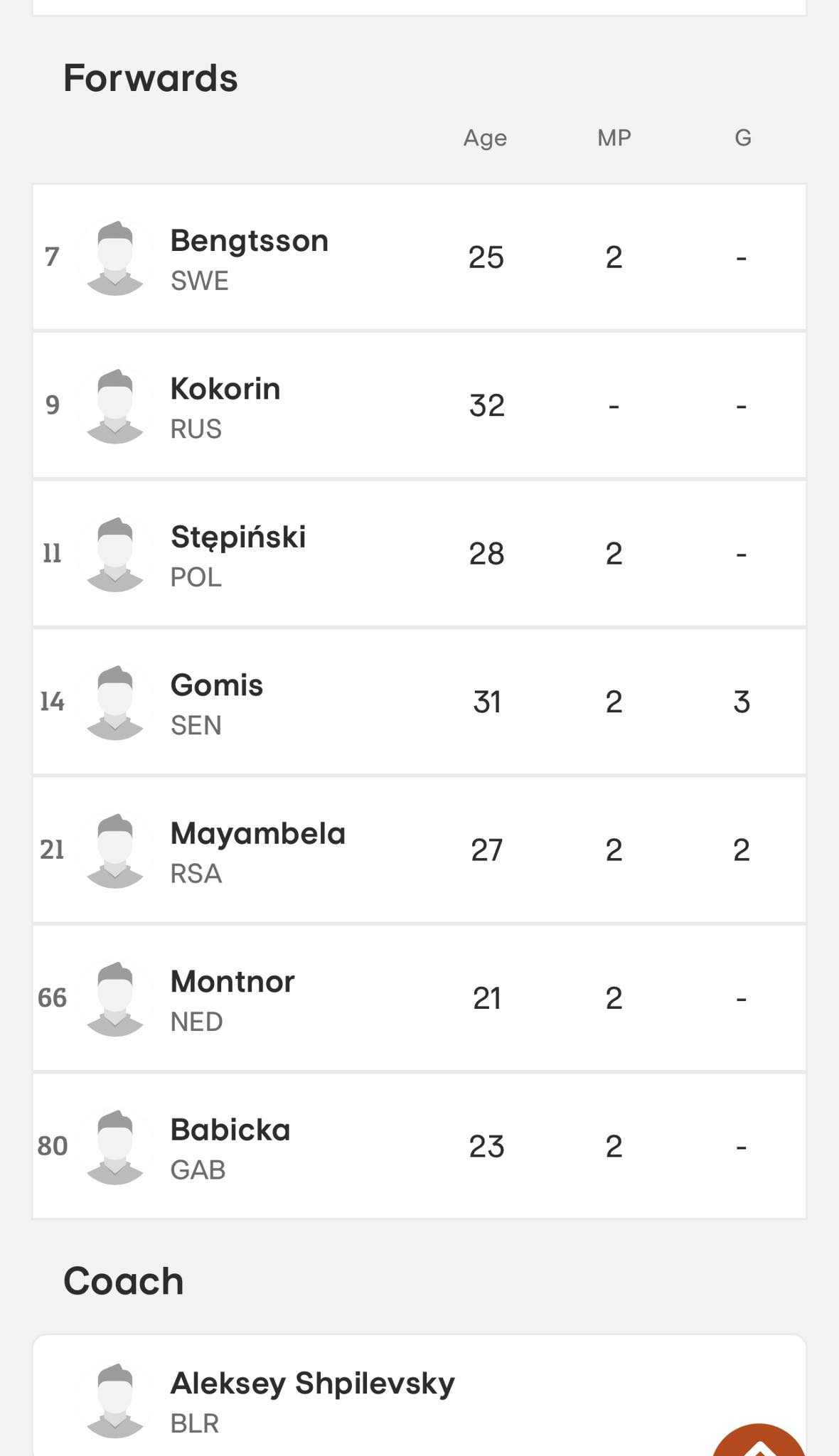
Task: Open Gomis from the forwards list
Action: [419, 702]
